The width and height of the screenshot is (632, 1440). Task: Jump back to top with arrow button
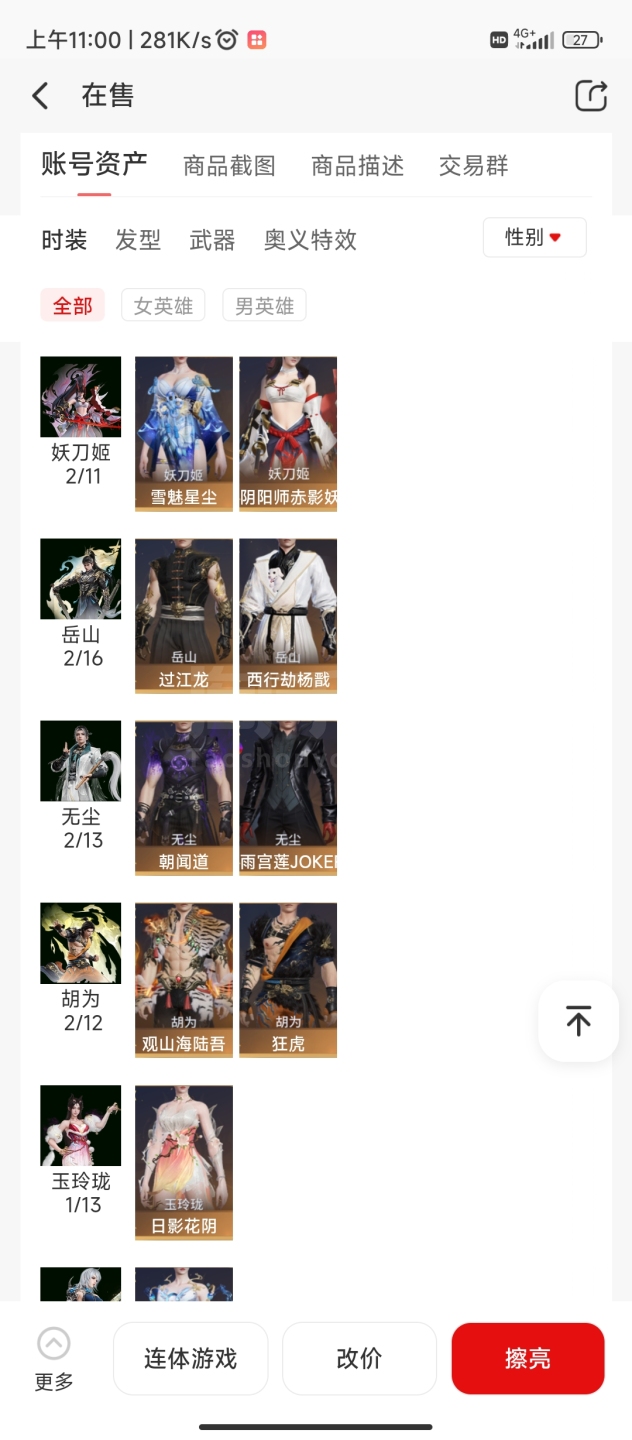[x=578, y=1021]
